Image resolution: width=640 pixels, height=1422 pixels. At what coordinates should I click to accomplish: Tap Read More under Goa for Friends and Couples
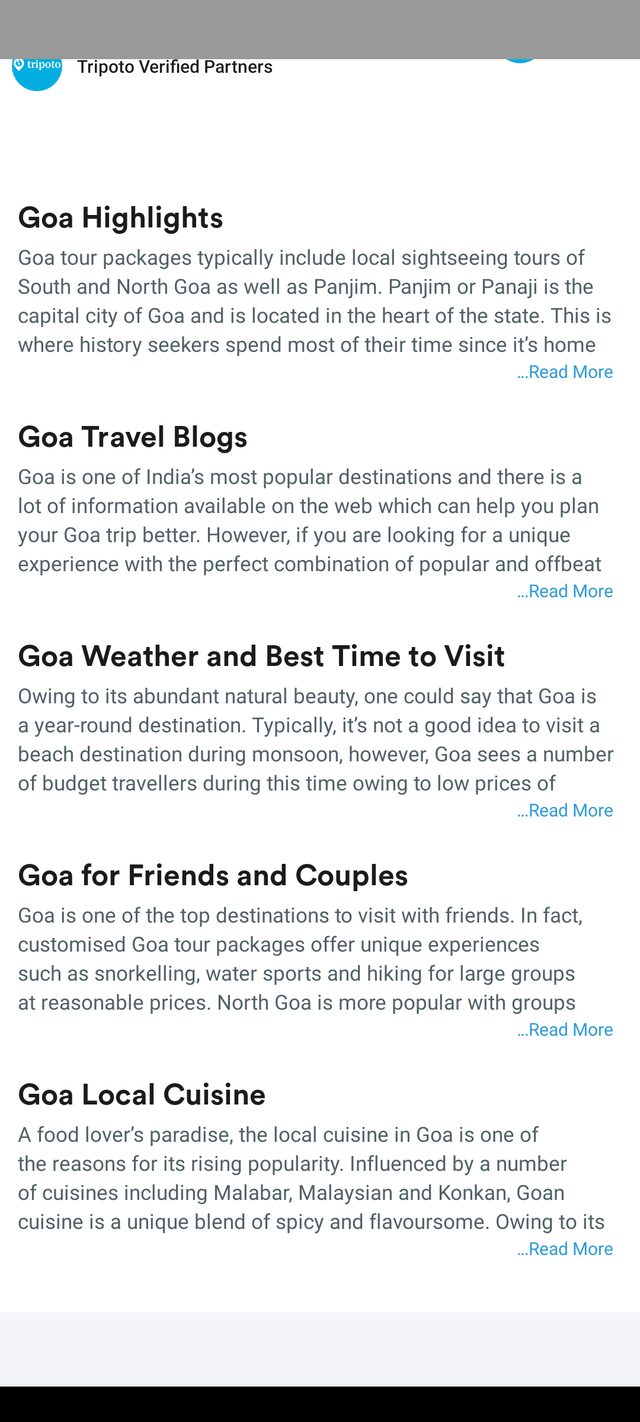[x=565, y=1030]
